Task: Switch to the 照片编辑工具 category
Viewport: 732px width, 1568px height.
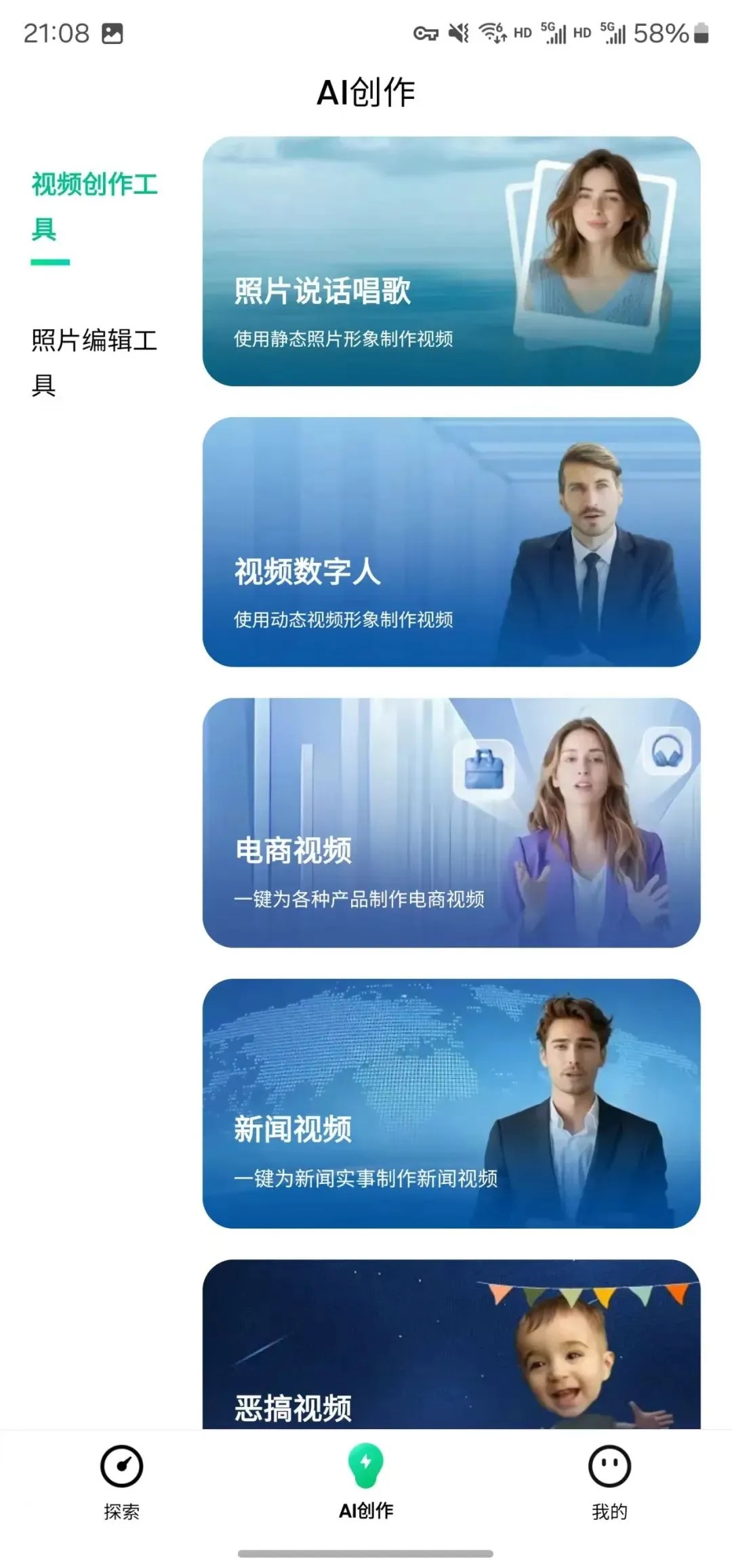Action: pos(94,362)
